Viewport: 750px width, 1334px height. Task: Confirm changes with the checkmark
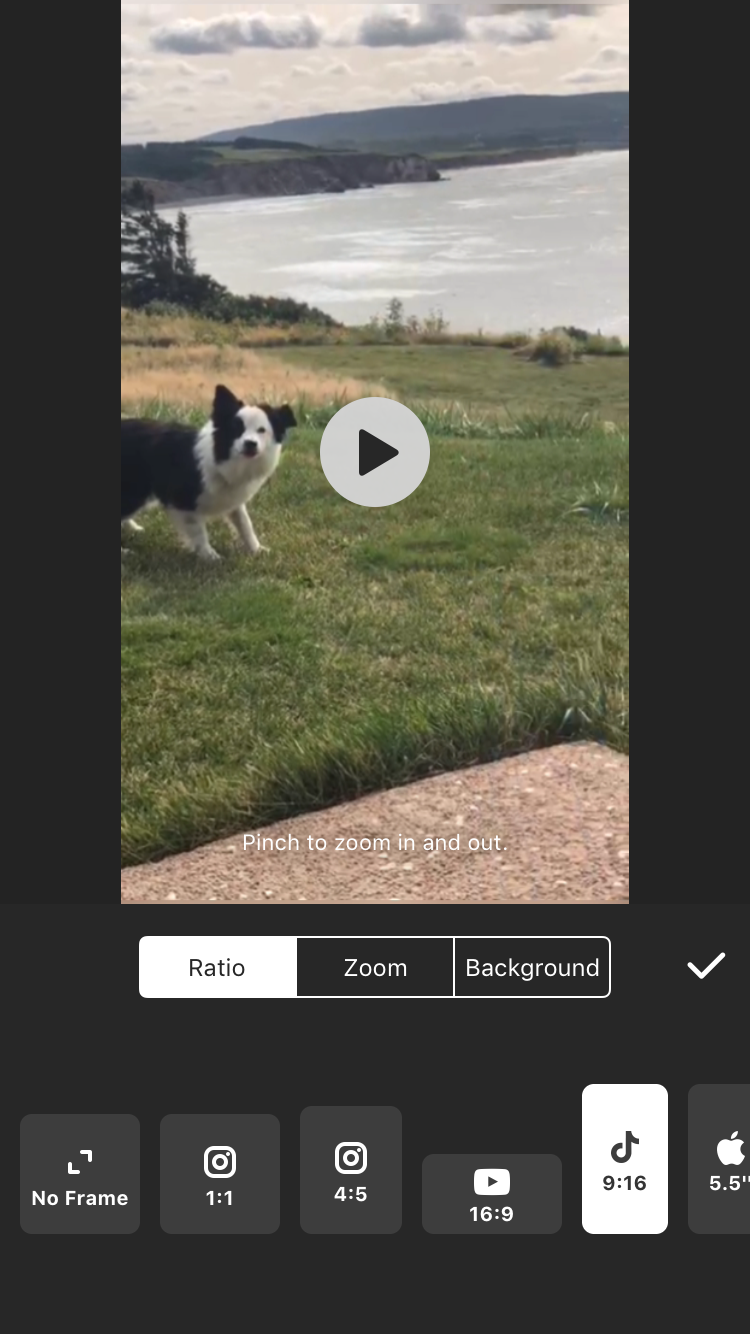point(705,966)
